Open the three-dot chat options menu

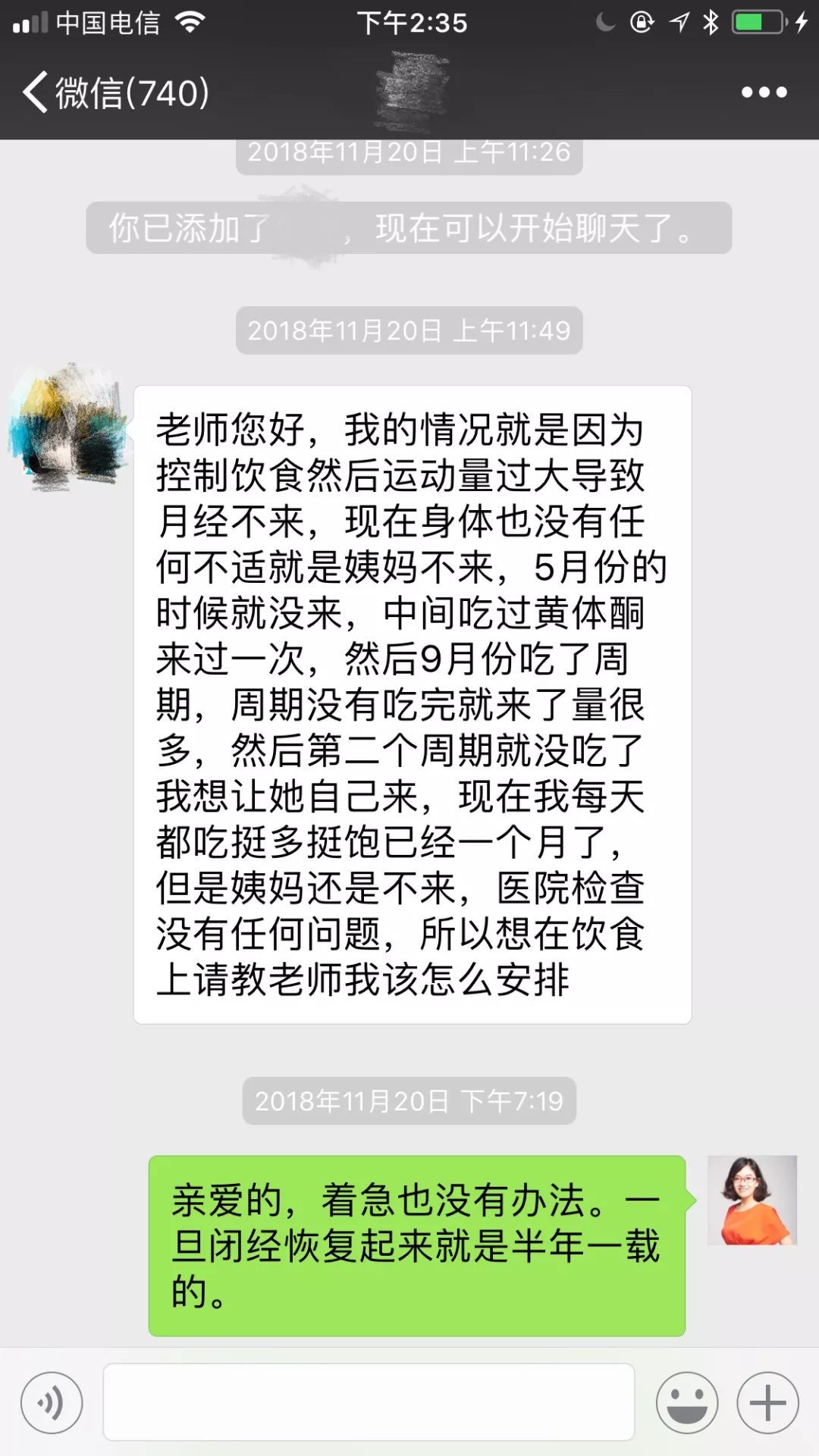tap(764, 92)
